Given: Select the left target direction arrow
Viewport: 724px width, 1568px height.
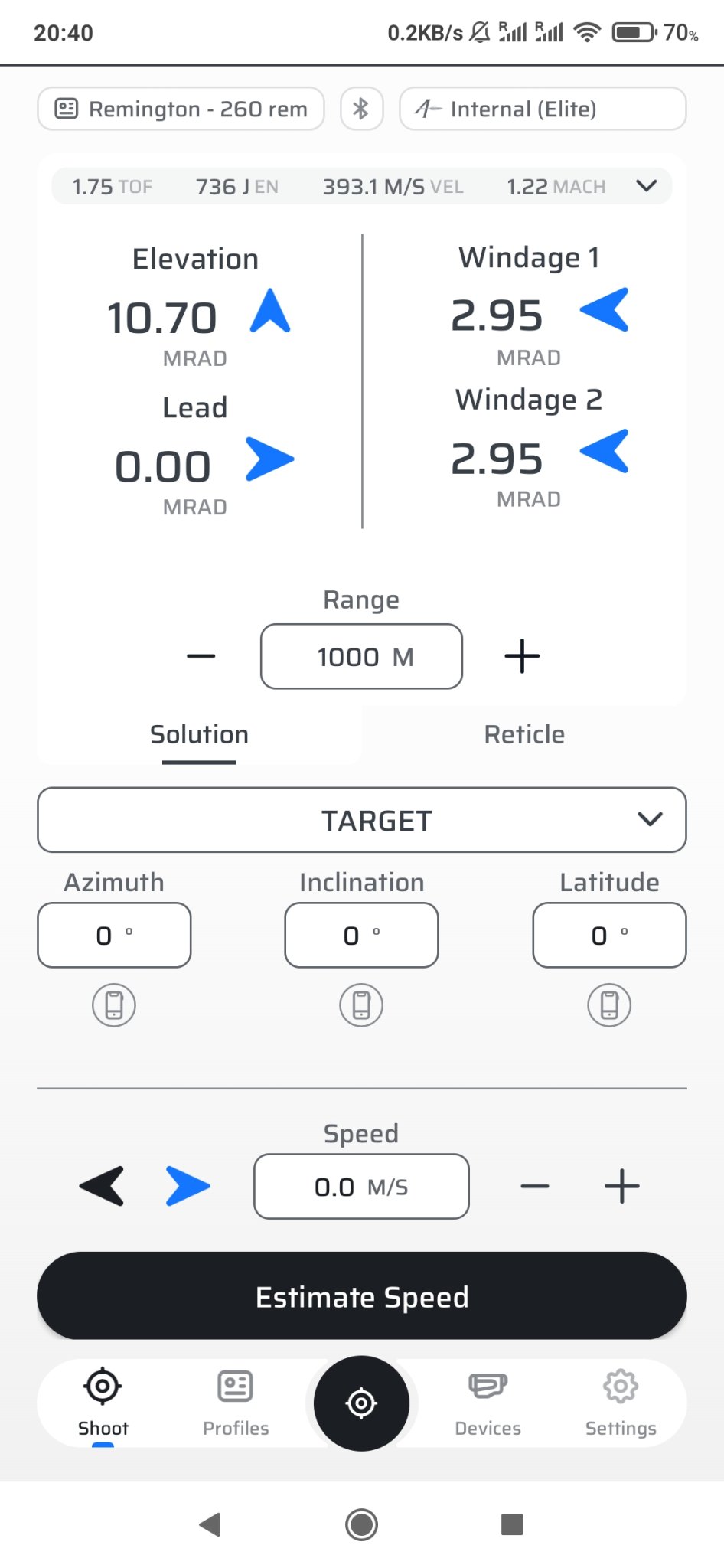Looking at the screenshot, I should pos(102,1186).
